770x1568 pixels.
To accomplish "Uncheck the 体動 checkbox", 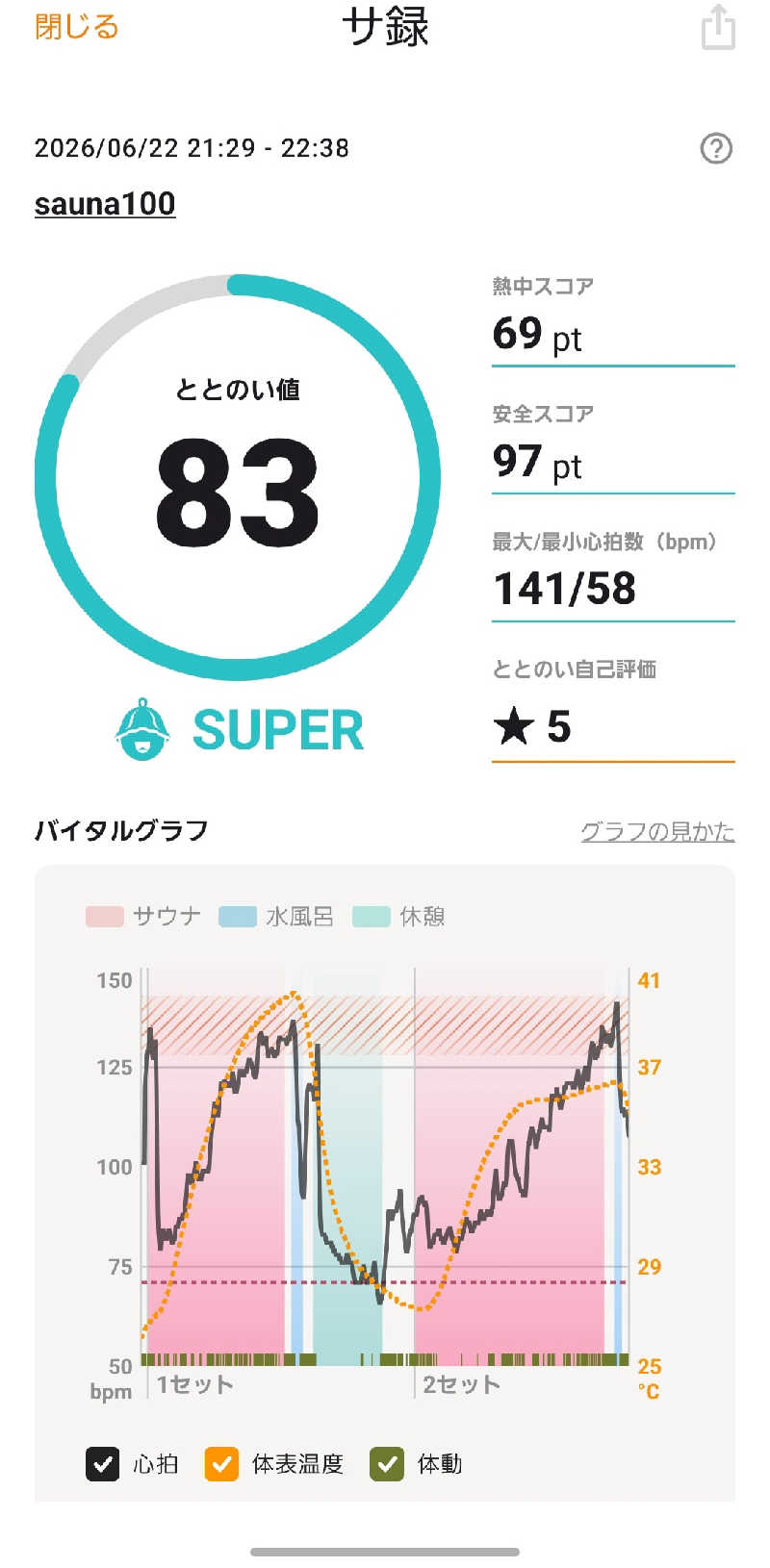I will tap(387, 1464).
